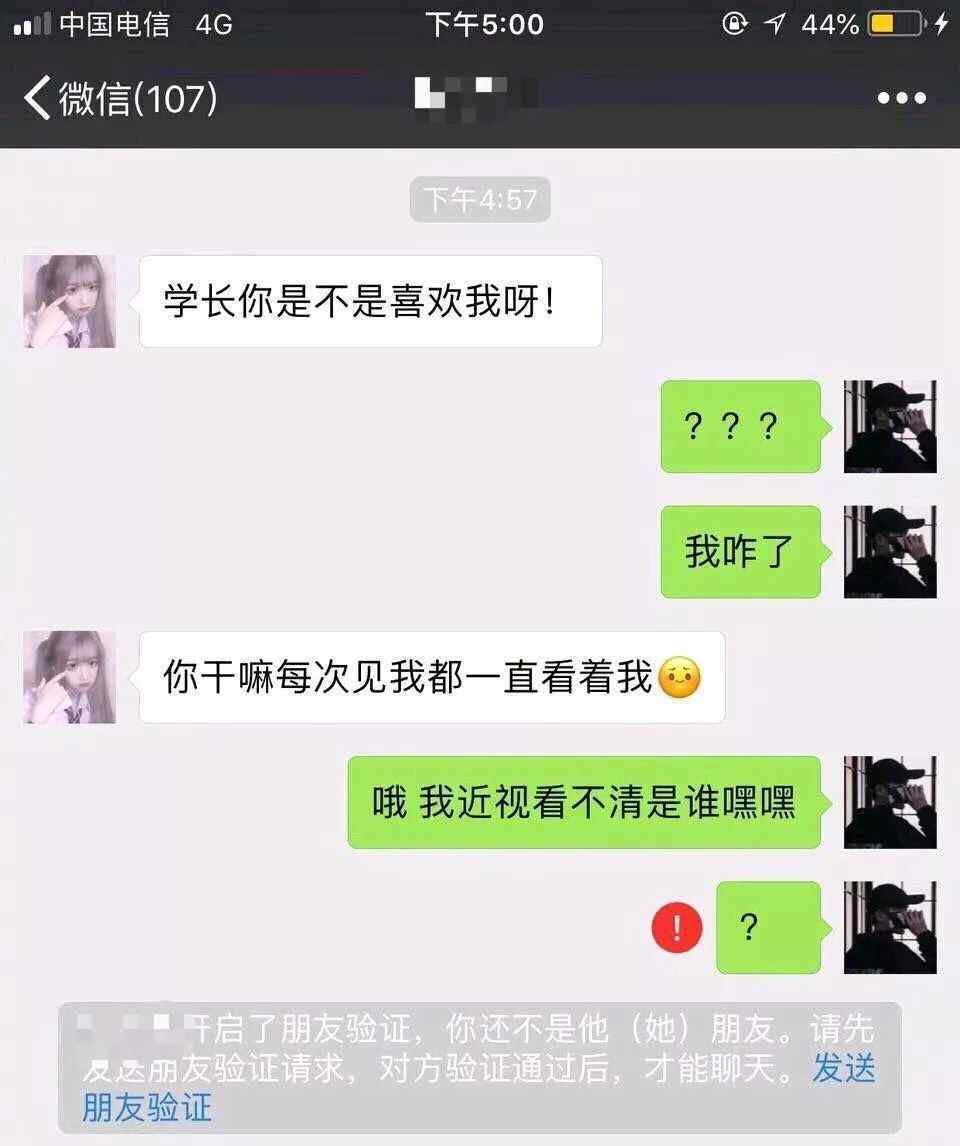Open the girl's avatar beside 学长你是不是喜欢我呀
The width and height of the screenshot is (960, 1146).
[x=69, y=301]
